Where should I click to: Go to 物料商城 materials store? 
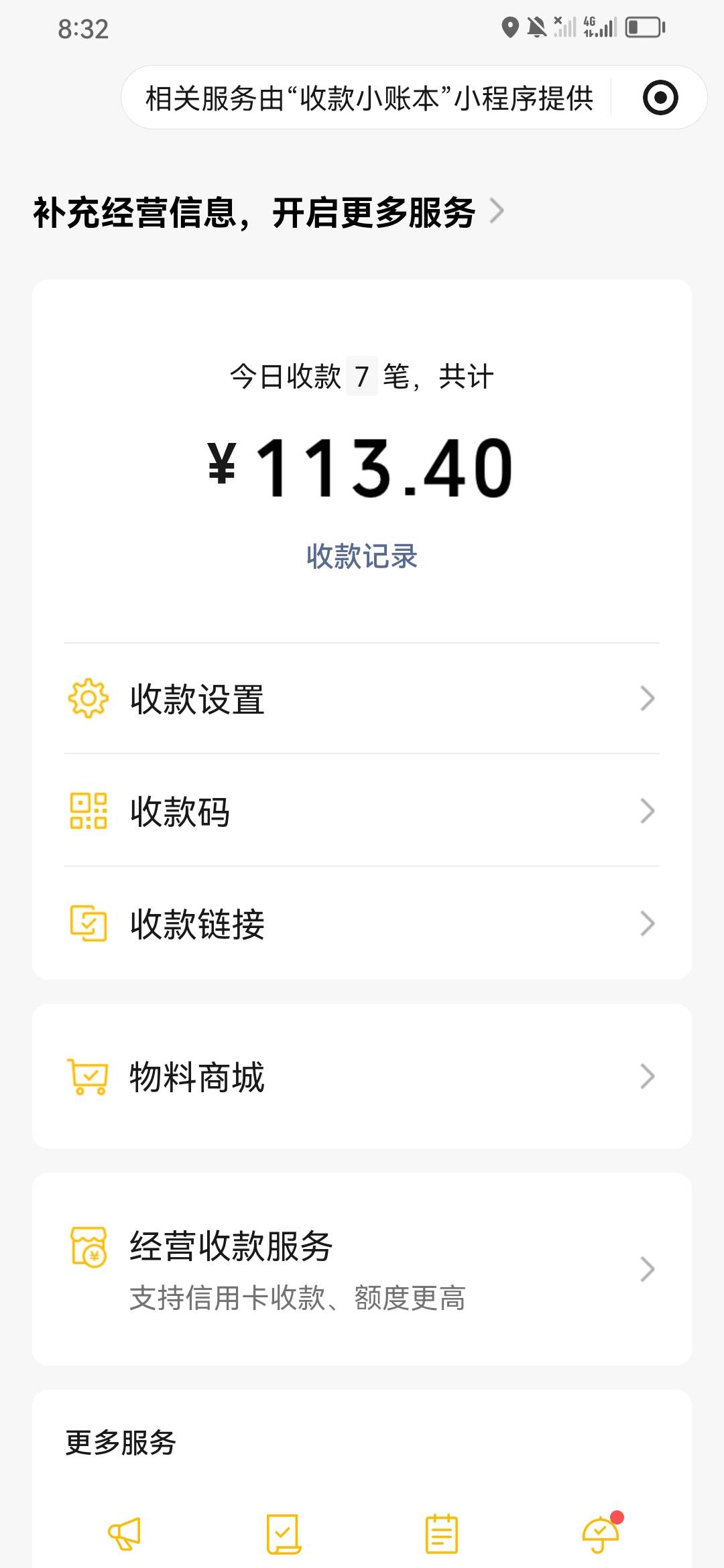(x=362, y=1076)
